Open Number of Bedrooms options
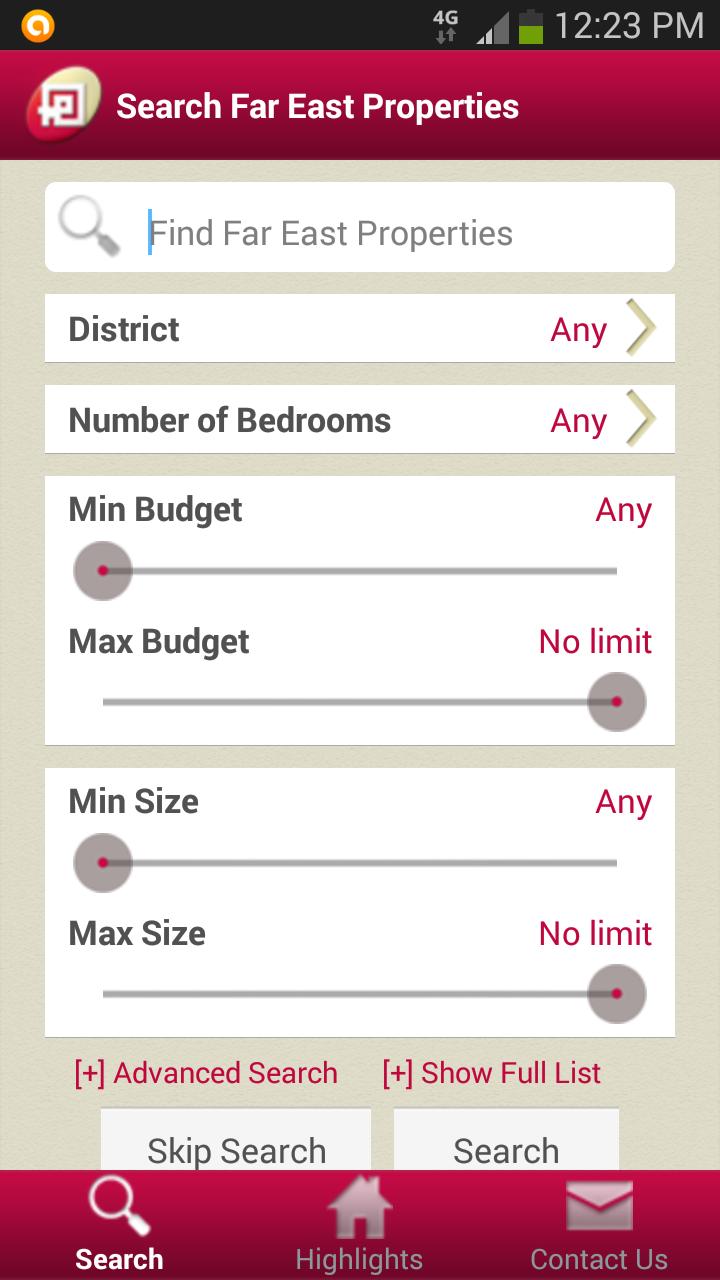 click(360, 420)
